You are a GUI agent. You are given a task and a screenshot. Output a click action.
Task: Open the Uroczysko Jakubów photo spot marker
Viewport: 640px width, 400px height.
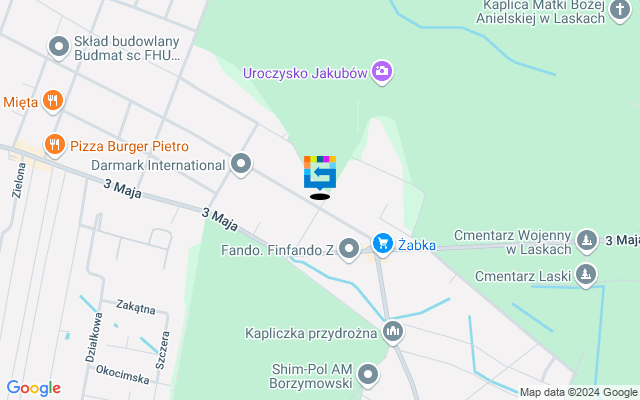point(381,71)
